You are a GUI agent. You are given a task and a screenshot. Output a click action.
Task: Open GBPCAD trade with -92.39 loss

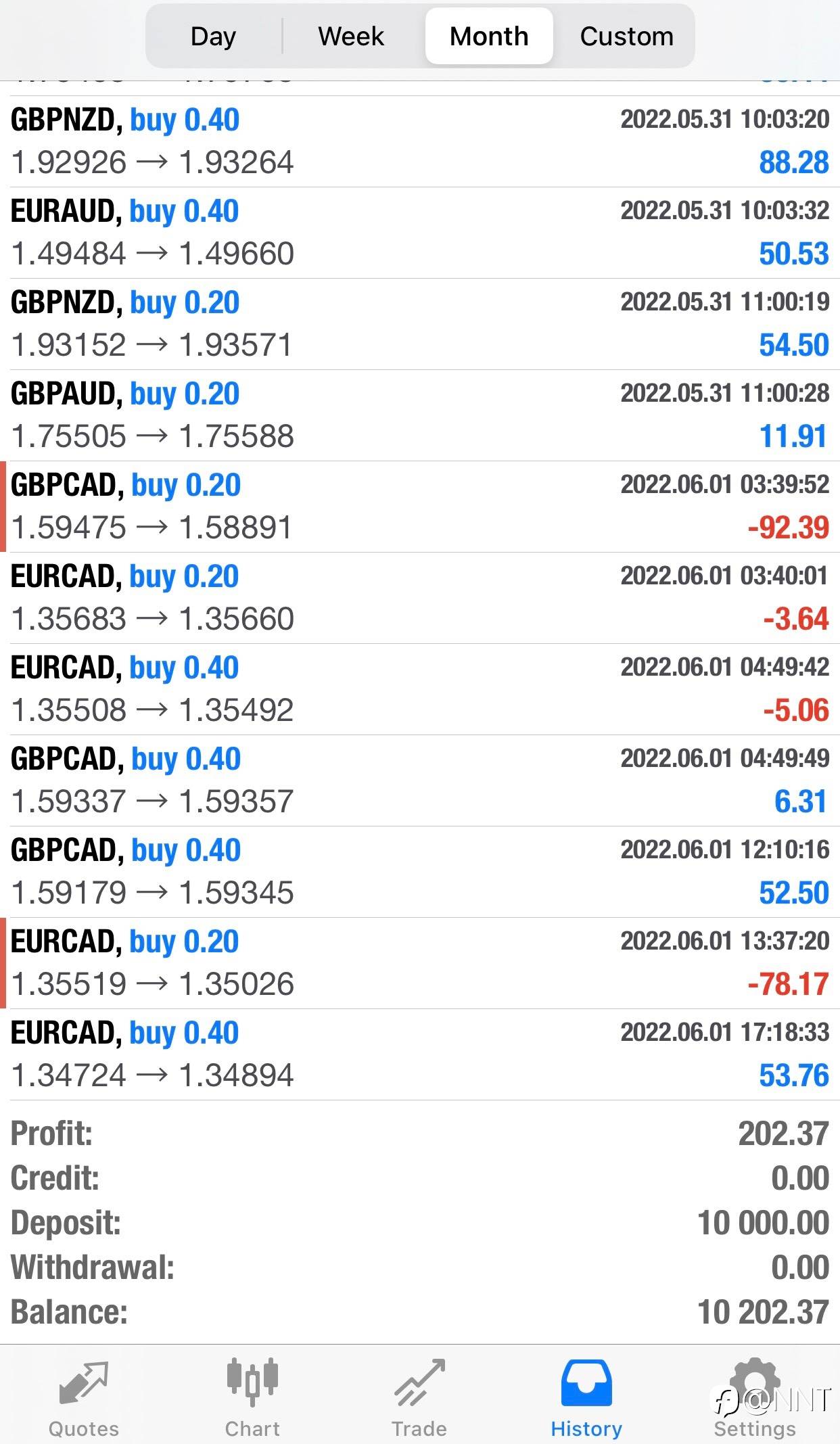(x=419, y=507)
